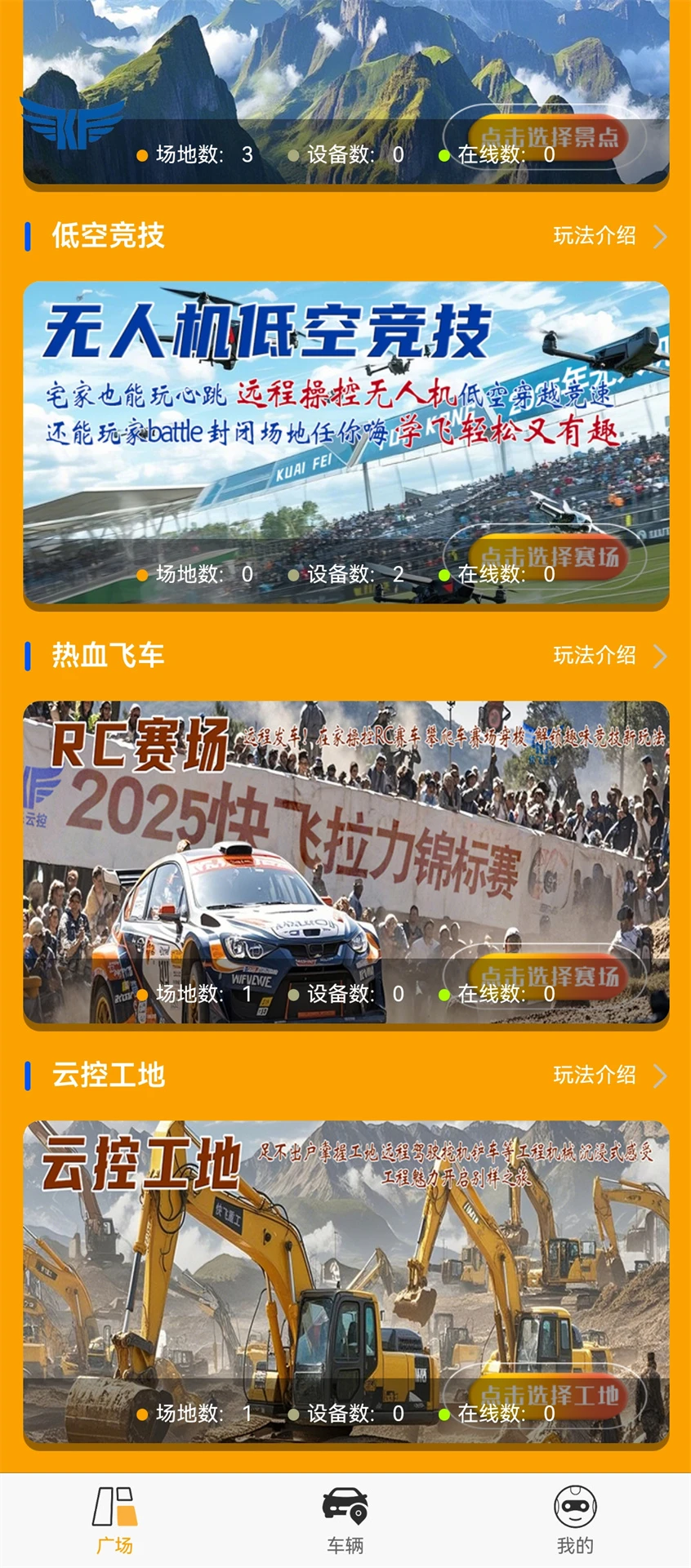Switch to the 车辆 tab

(x=345, y=1521)
